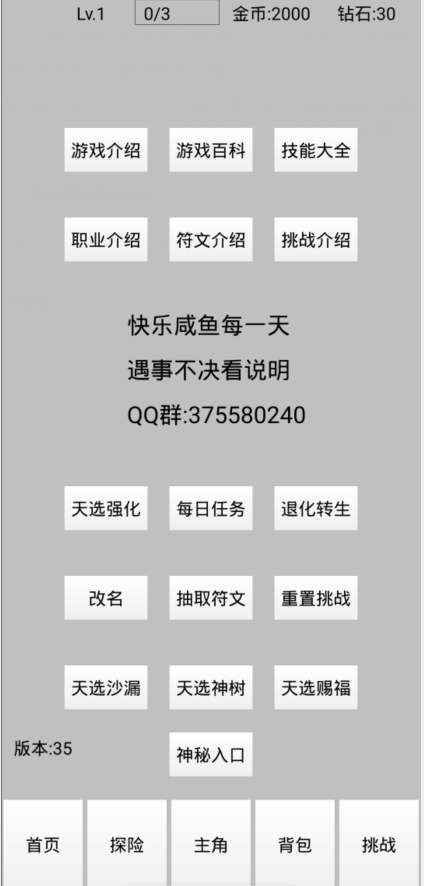Tap the 游戏百科 button
This screenshot has height=886, width=424.
(211, 150)
